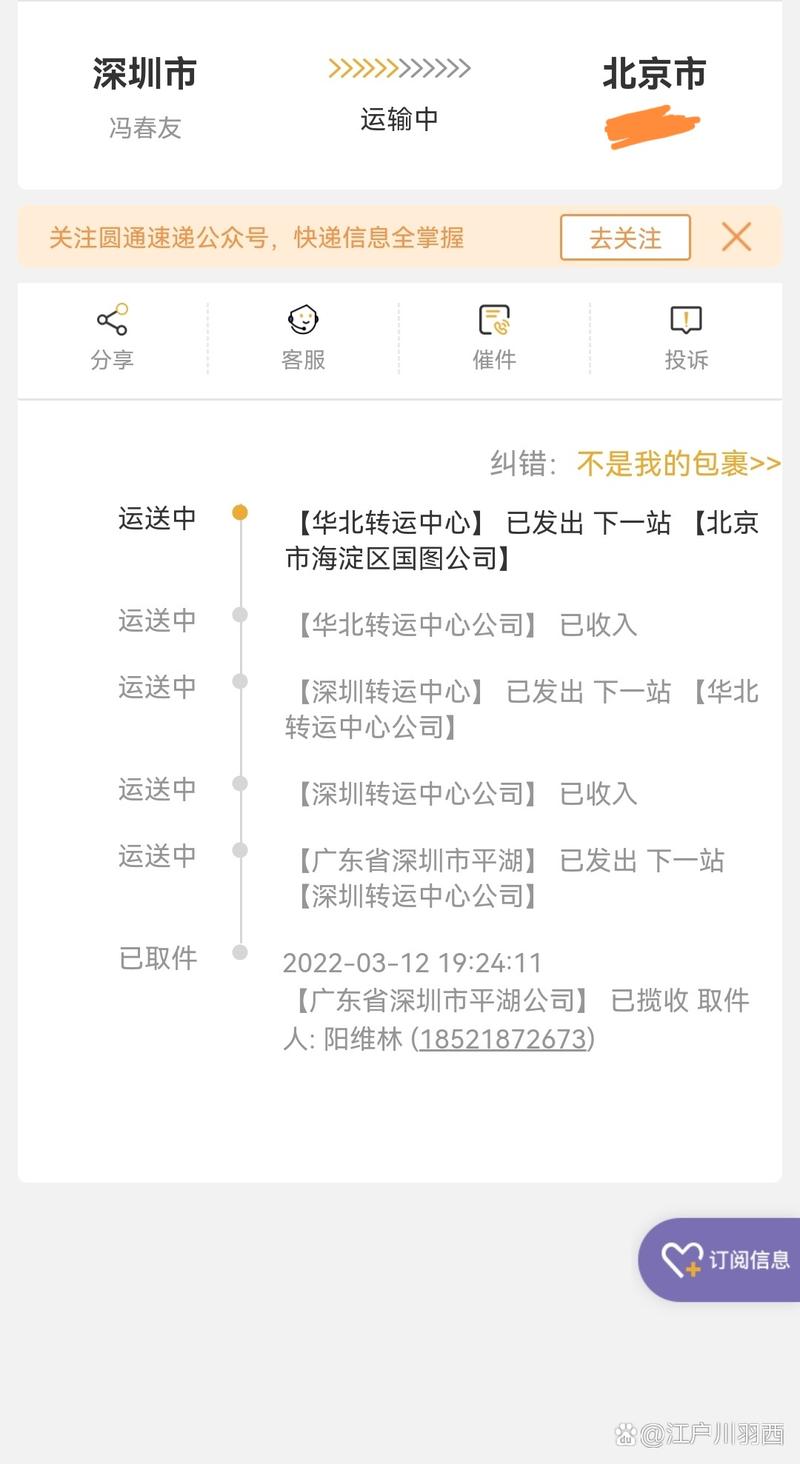Tap the destination city 北京市
The width and height of the screenshot is (800, 1464).
tap(655, 72)
